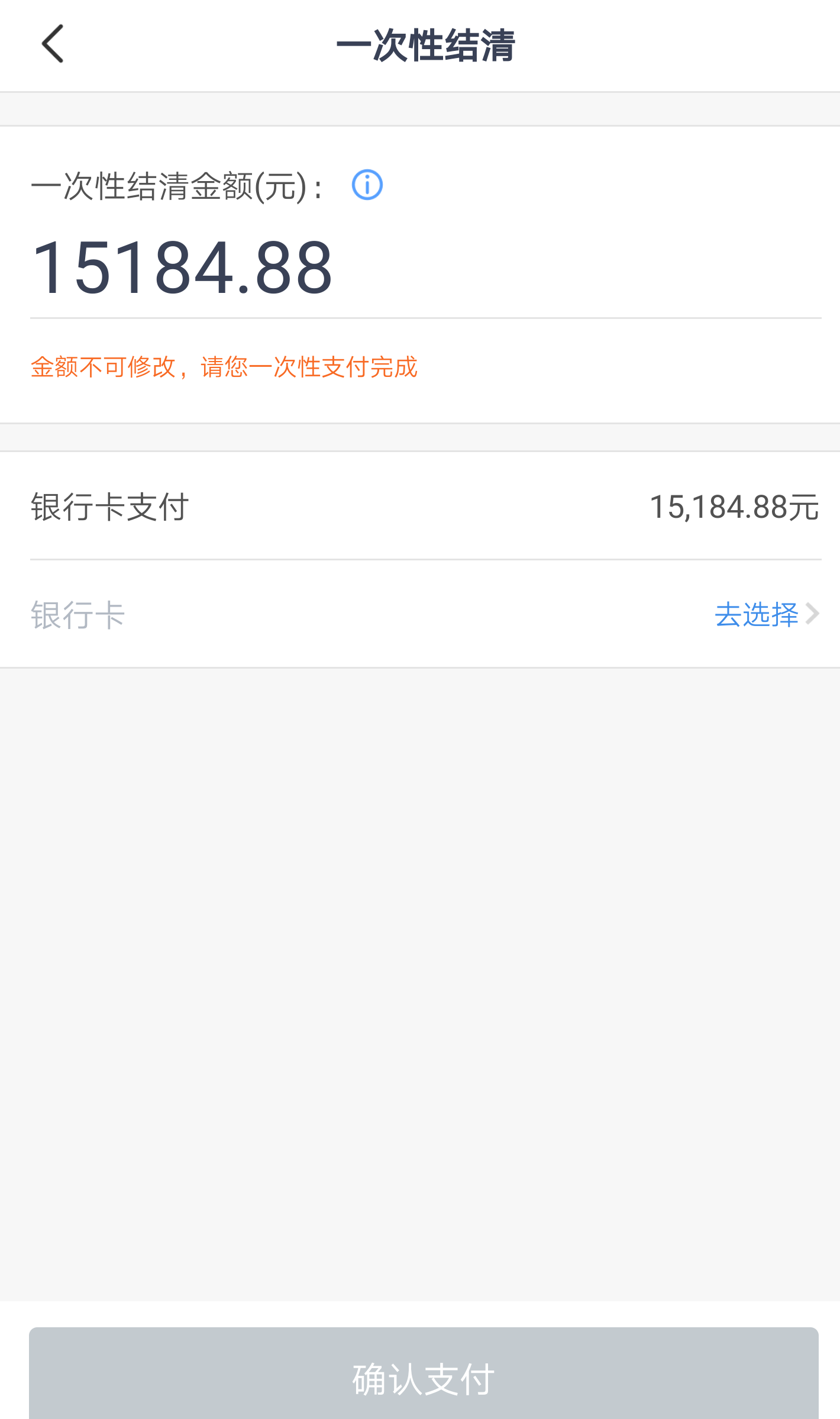This screenshot has width=840, height=1419.
Task: Open the info icon beside 一次性结清金额
Action: [x=367, y=185]
